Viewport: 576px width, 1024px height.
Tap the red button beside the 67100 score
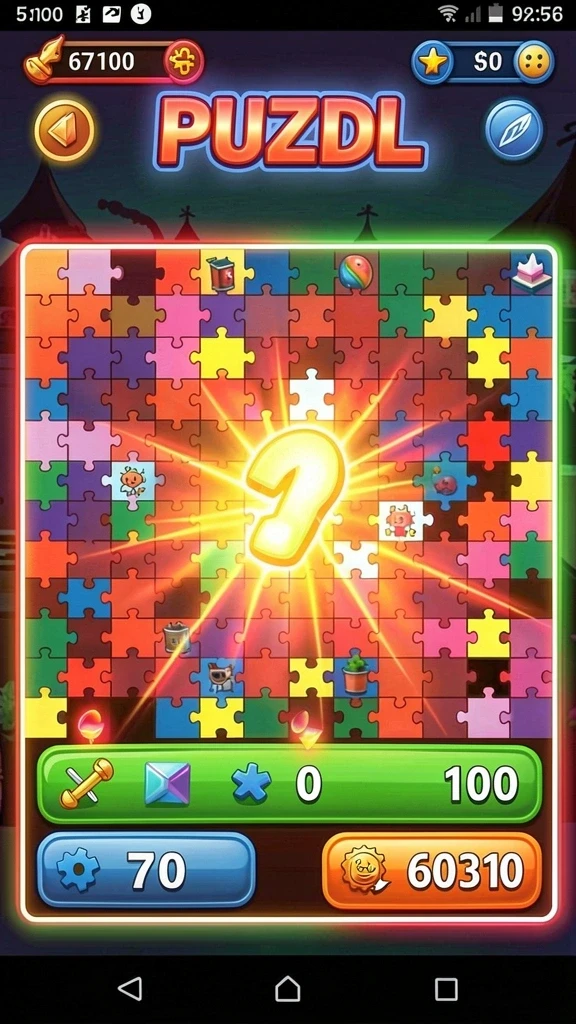tap(184, 62)
